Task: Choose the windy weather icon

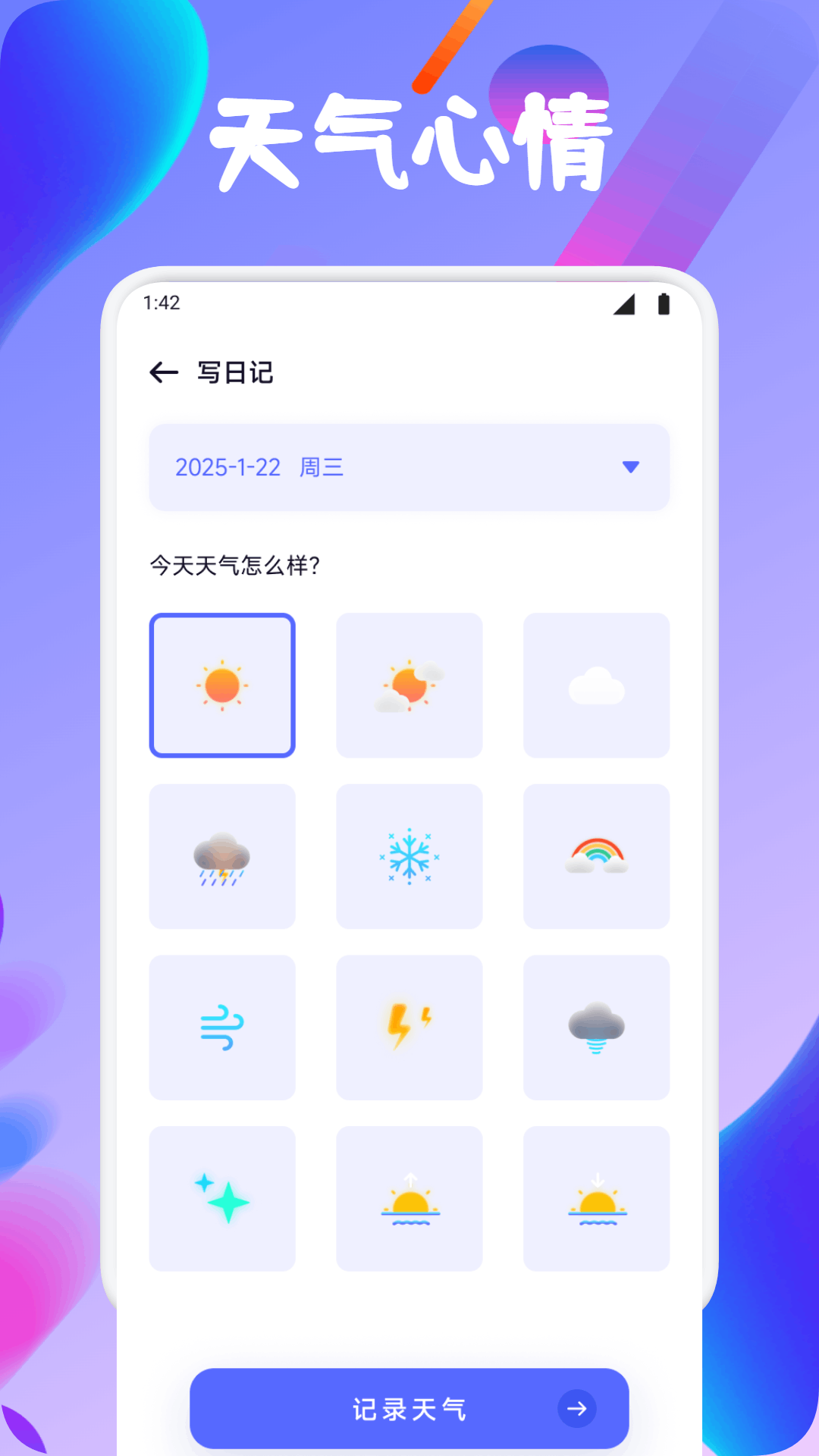Action: pos(222,1028)
